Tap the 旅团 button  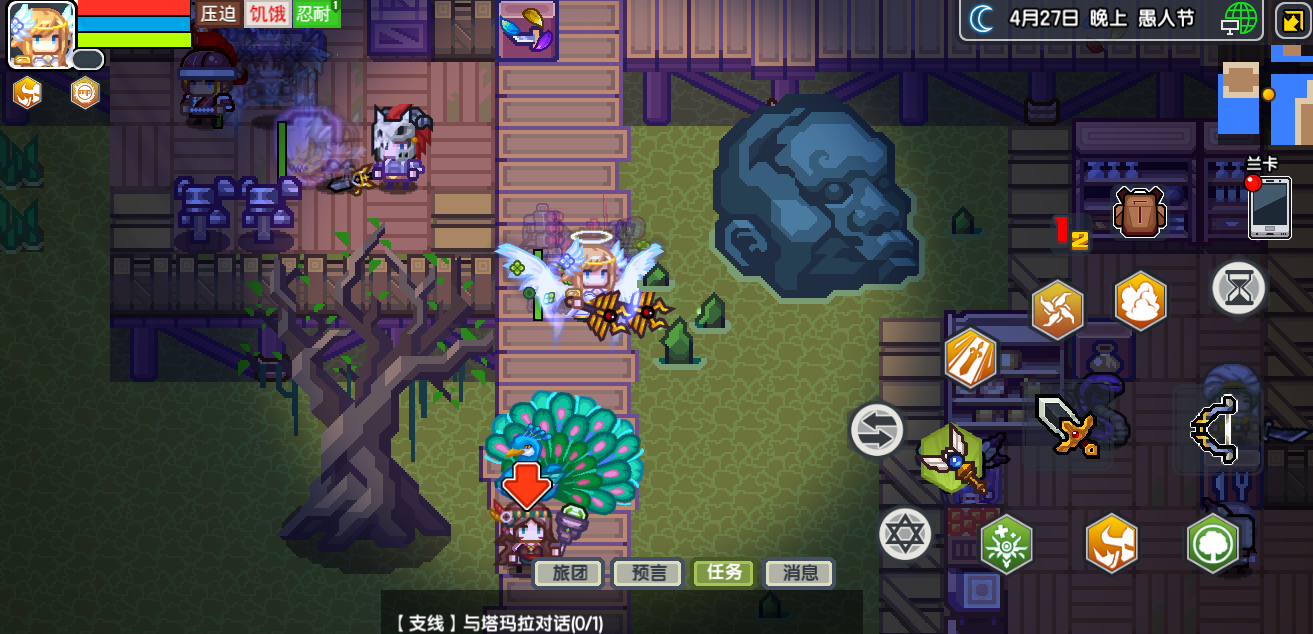(x=568, y=573)
